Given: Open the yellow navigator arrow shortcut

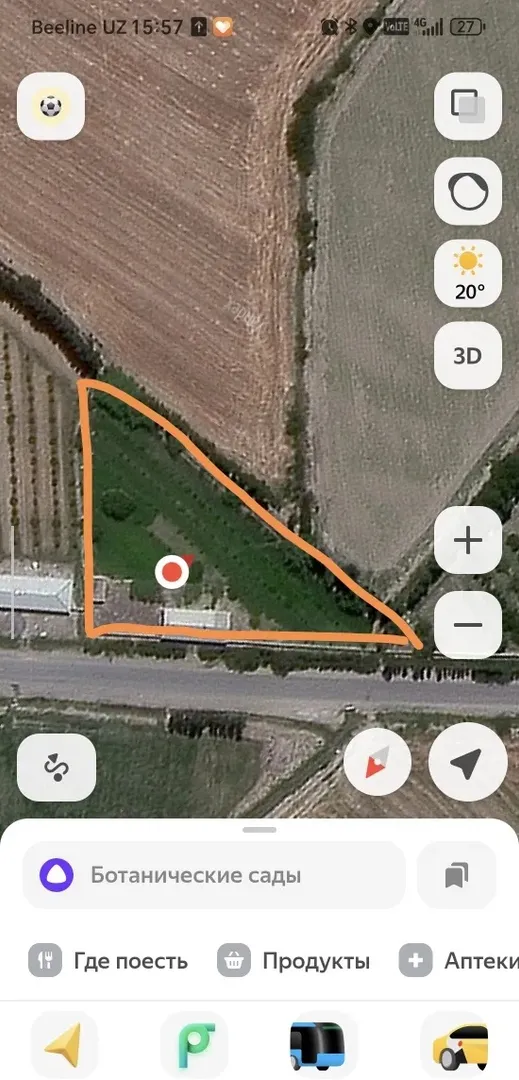Looking at the screenshot, I should [65, 1045].
